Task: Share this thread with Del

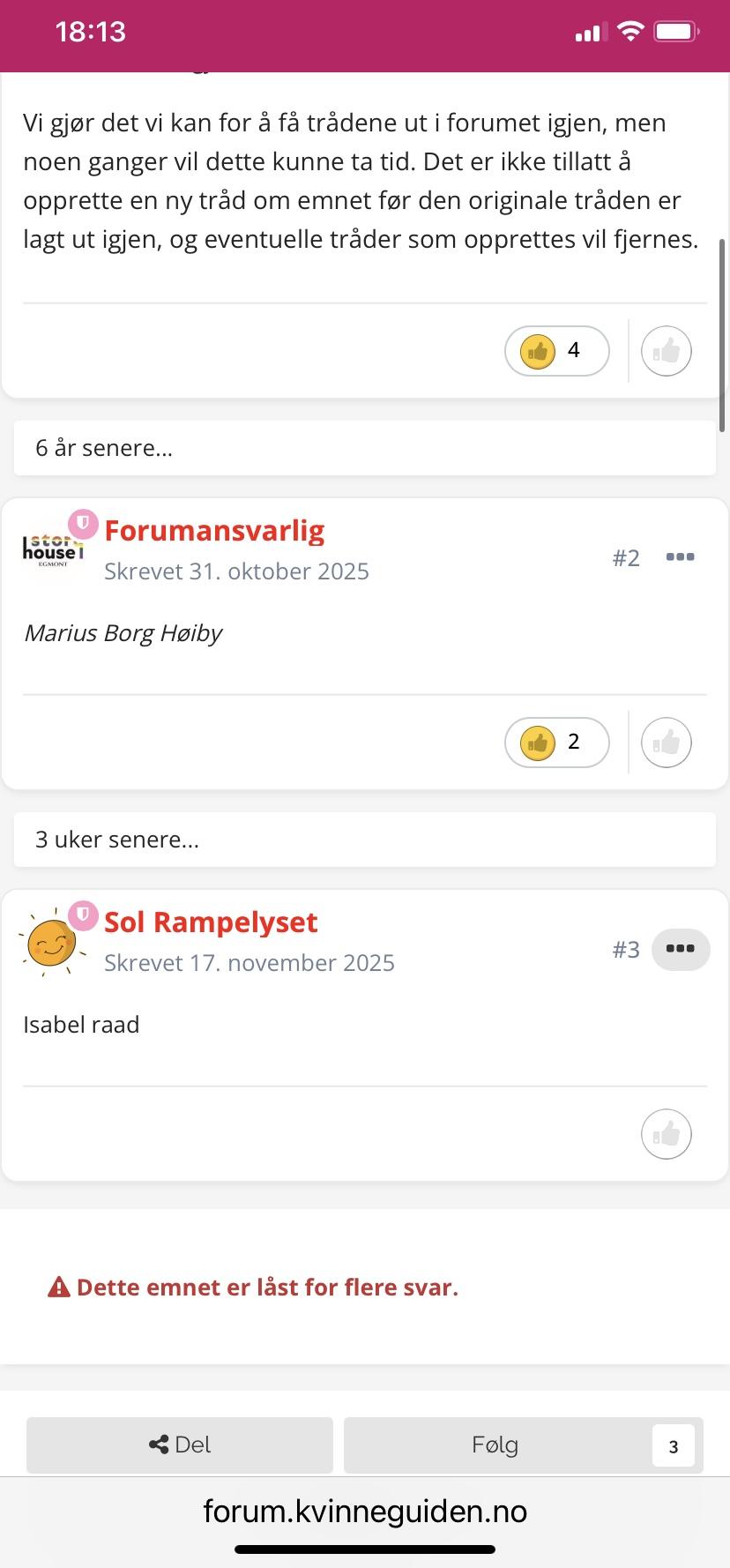Action: pyautogui.click(x=180, y=1445)
